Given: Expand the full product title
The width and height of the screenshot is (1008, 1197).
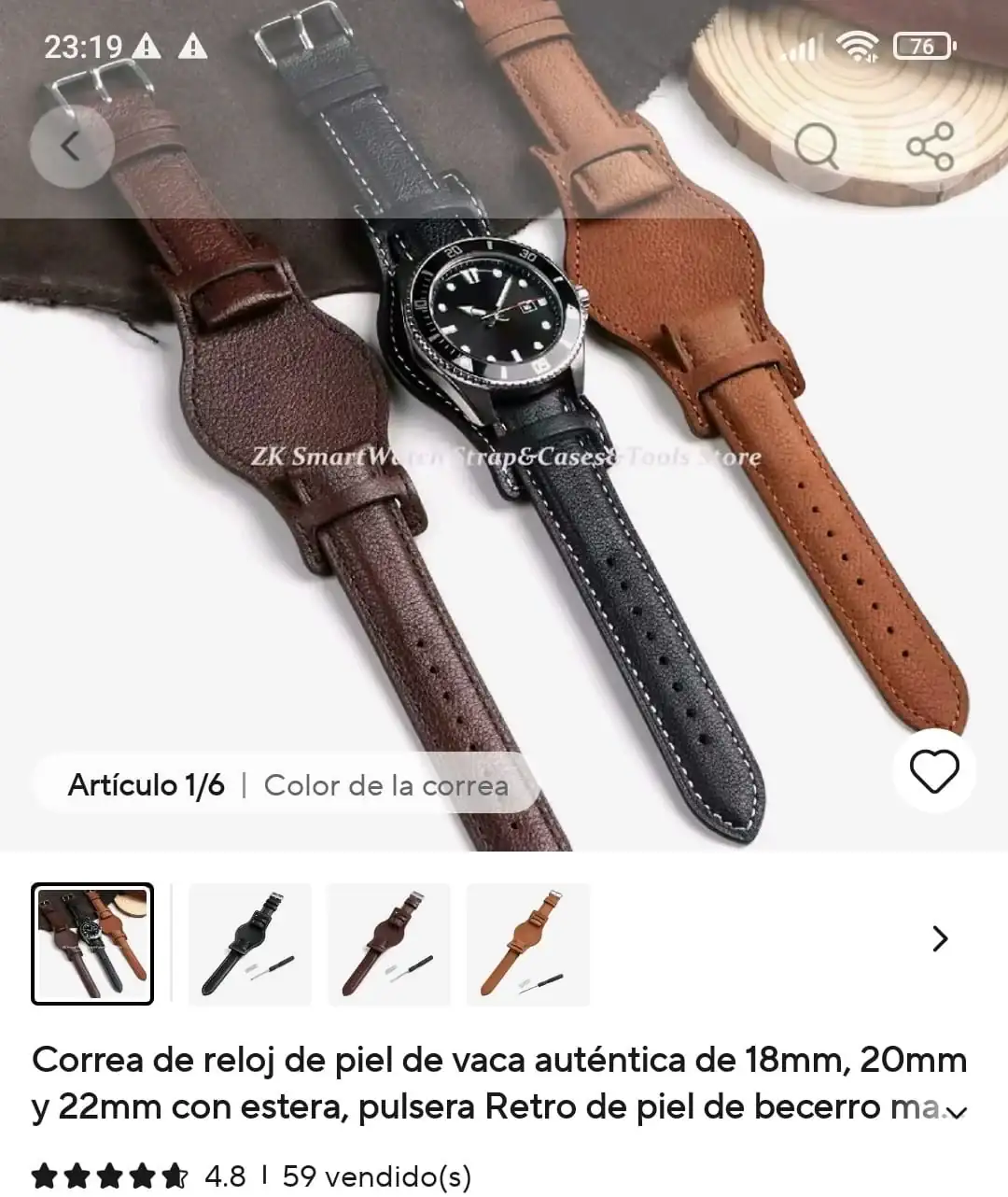Looking at the screenshot, I should coord(957,1111).
